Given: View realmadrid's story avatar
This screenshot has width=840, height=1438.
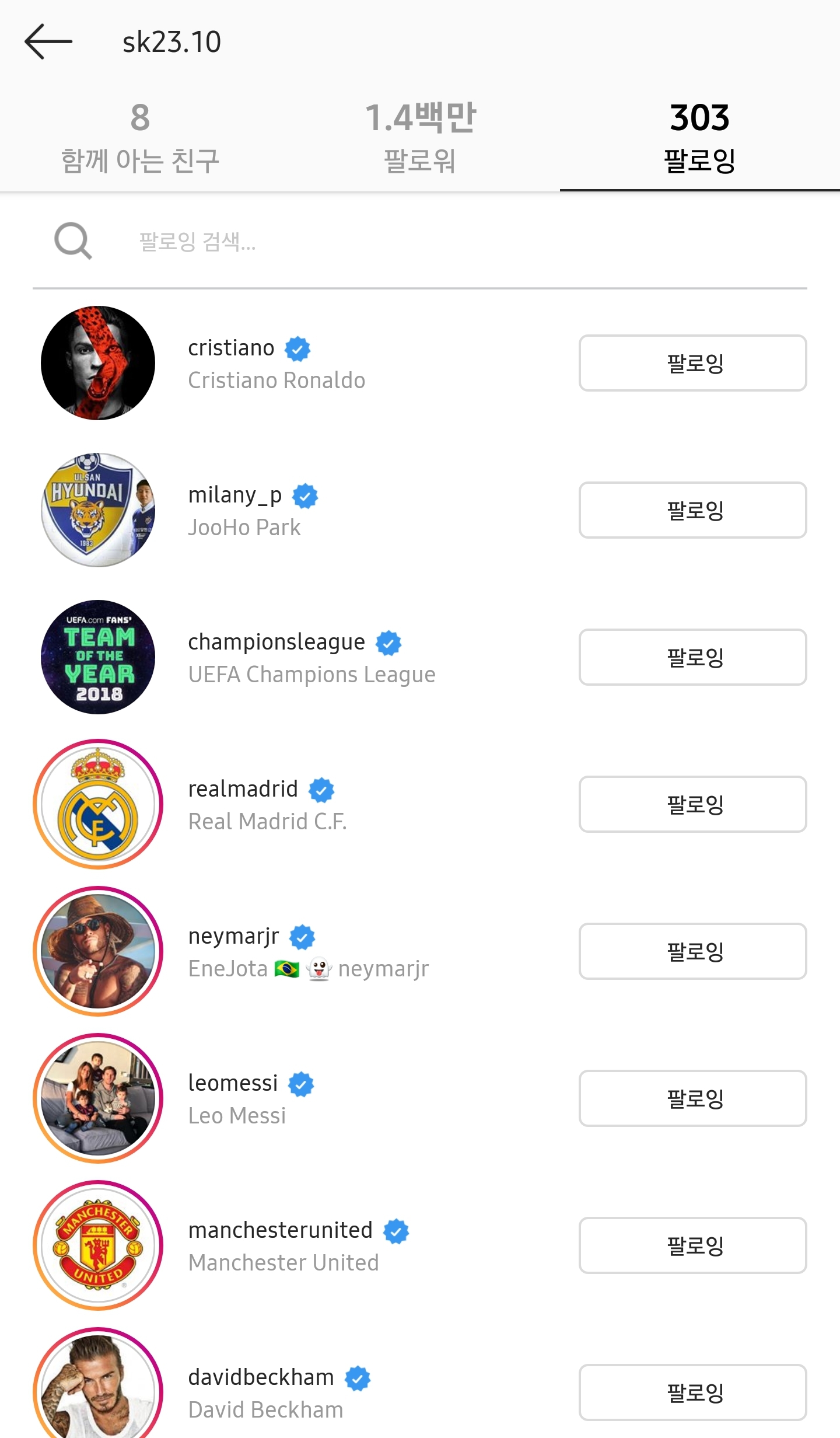Looking at the screenshot, I should click(x=98, y=804).
